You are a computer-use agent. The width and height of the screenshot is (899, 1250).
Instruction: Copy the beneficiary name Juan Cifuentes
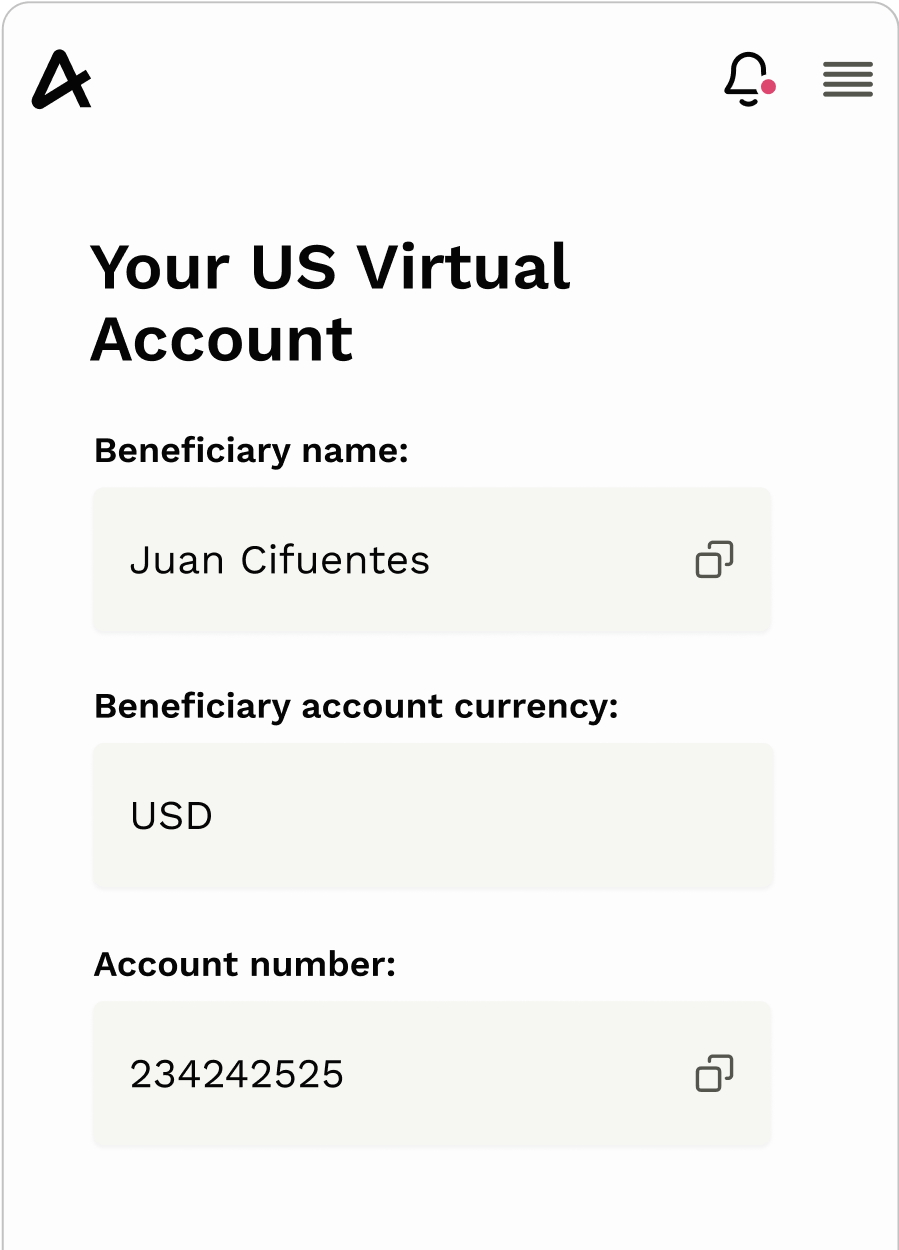click(714, 560)
